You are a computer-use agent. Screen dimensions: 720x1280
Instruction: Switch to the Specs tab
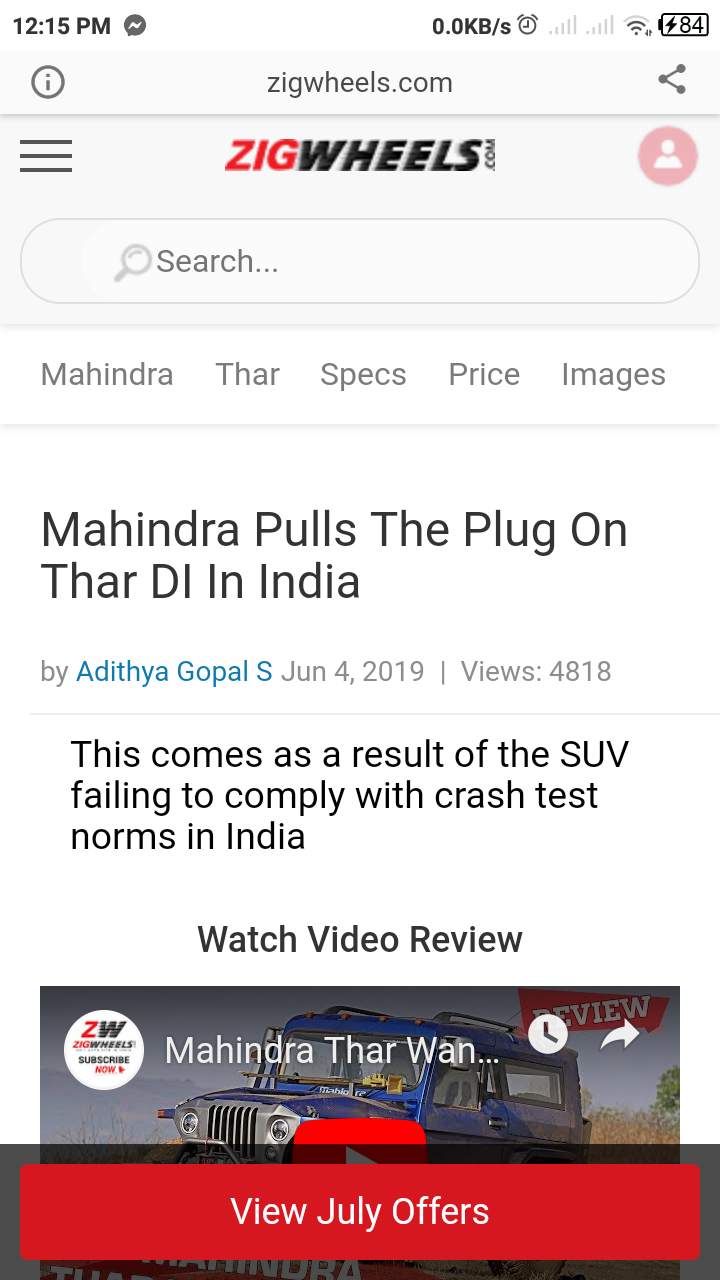363,374
